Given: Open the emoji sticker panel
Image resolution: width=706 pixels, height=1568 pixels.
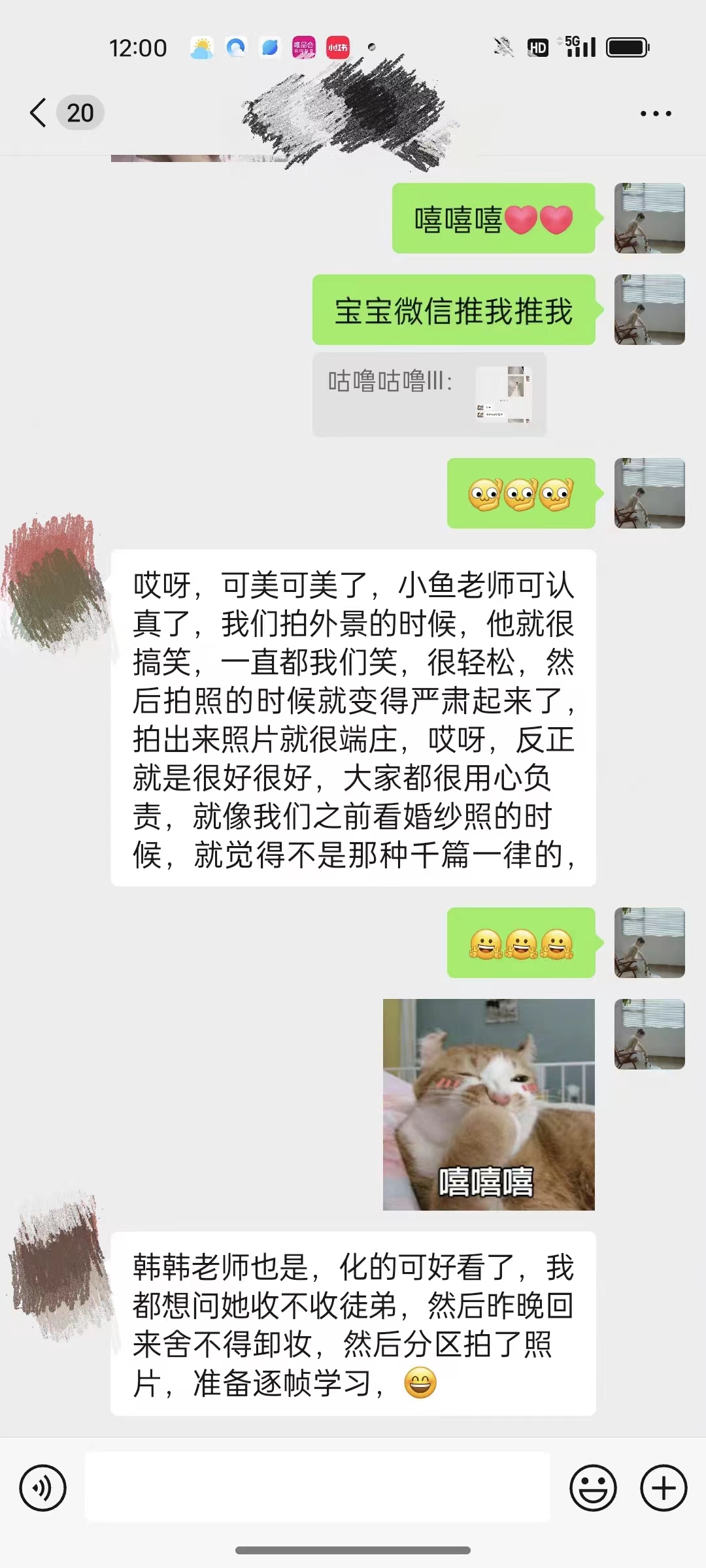Looking at the screenshot, I should 594,1488.
